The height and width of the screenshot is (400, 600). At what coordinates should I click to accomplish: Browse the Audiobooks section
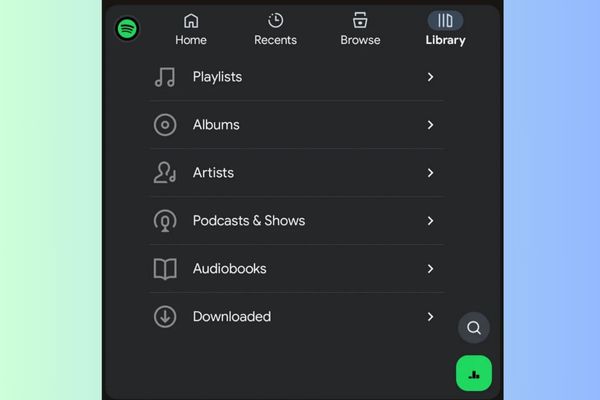coord(296,269)
